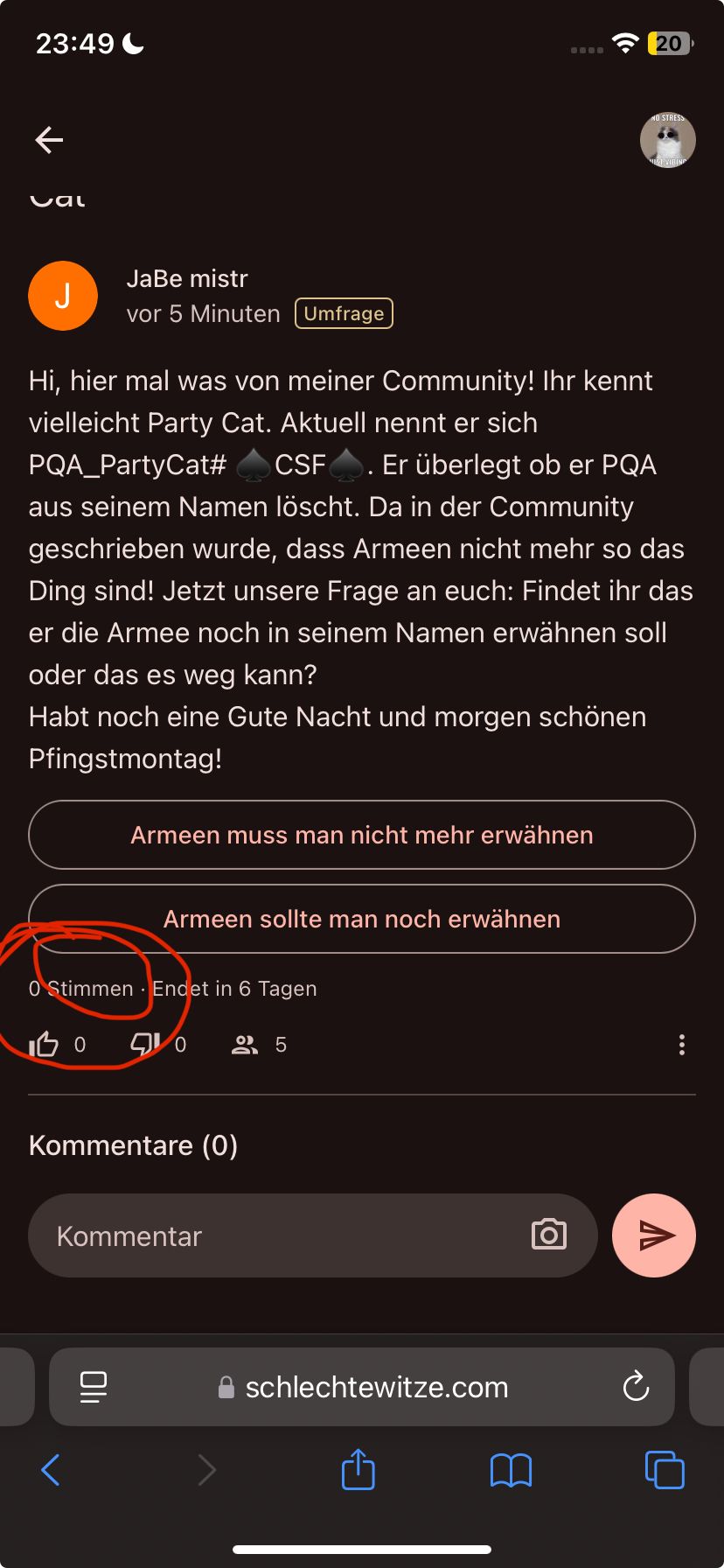Screen dimensions: 724x1568
Task: Open the profile avatar at top right
Action: [667, 140]
